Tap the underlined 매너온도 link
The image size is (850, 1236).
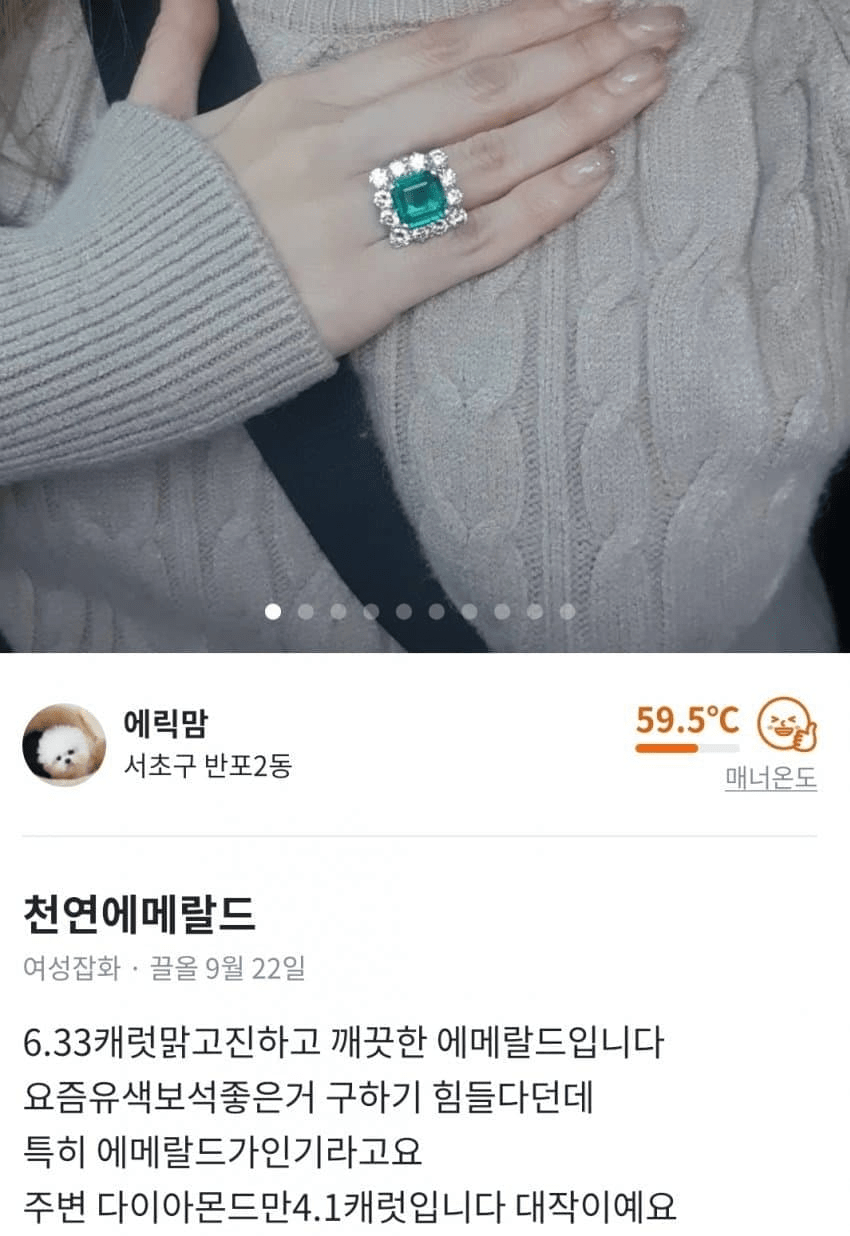(x=770, y=779)
